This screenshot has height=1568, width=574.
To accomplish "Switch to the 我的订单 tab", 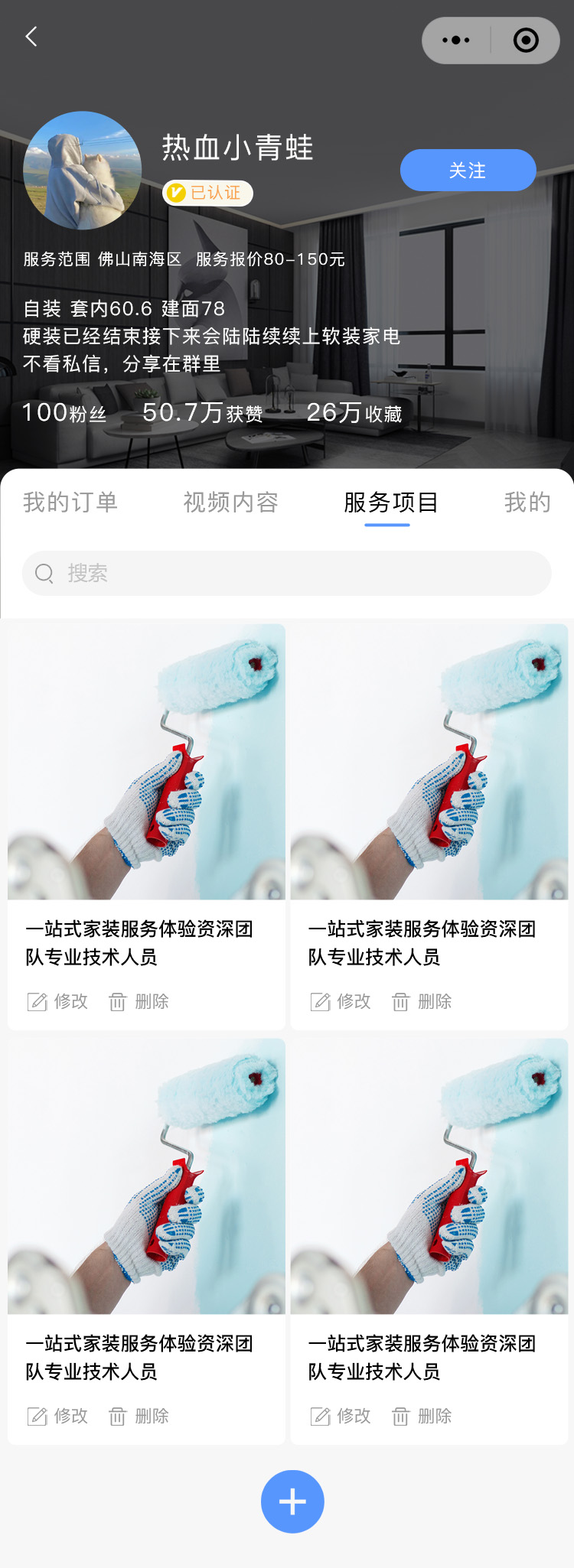I will click(70, 503).
